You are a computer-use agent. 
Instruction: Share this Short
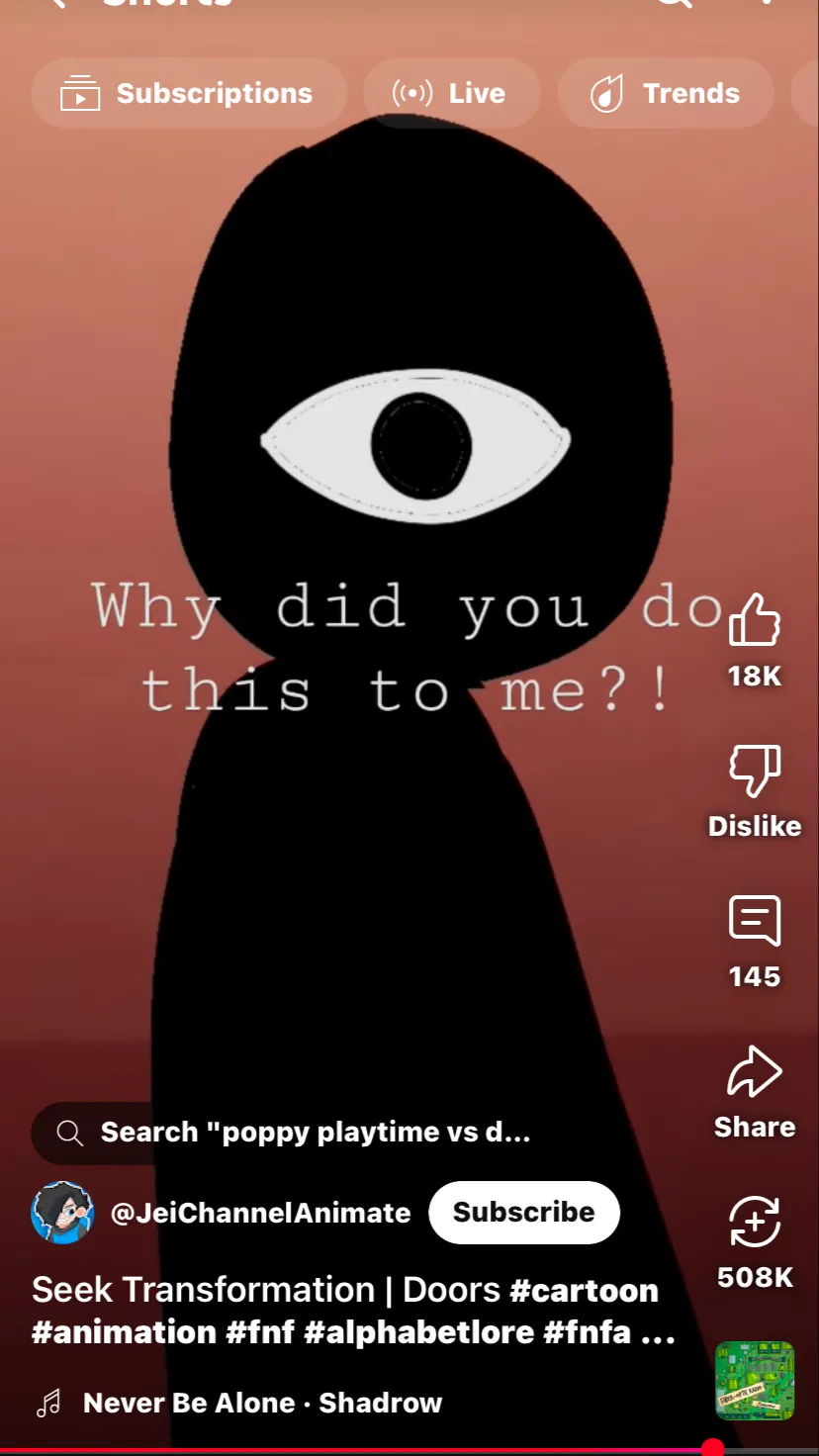(x=755, y=1073)
